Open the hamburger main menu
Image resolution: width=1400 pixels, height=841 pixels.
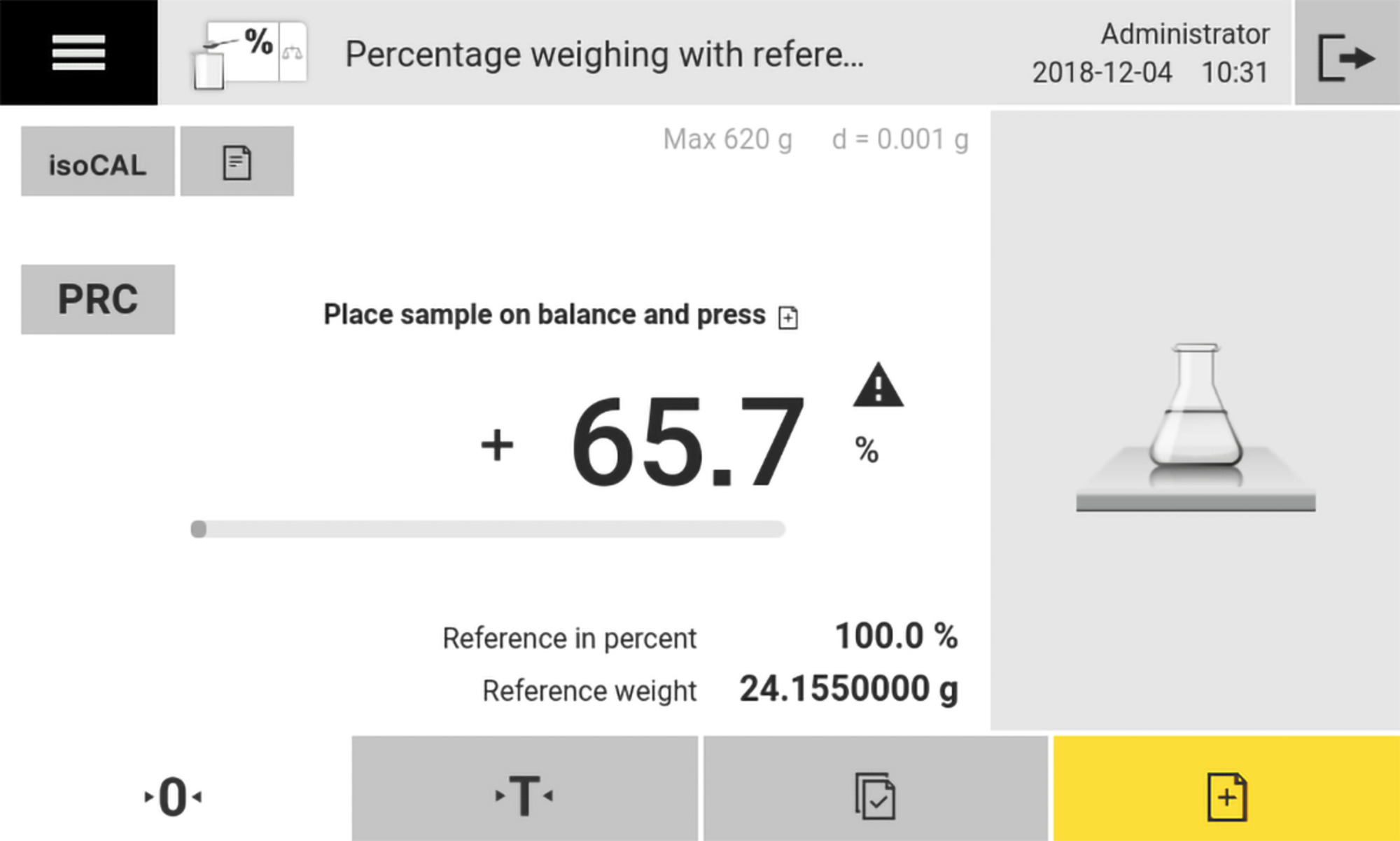click(x=78, y=53)
